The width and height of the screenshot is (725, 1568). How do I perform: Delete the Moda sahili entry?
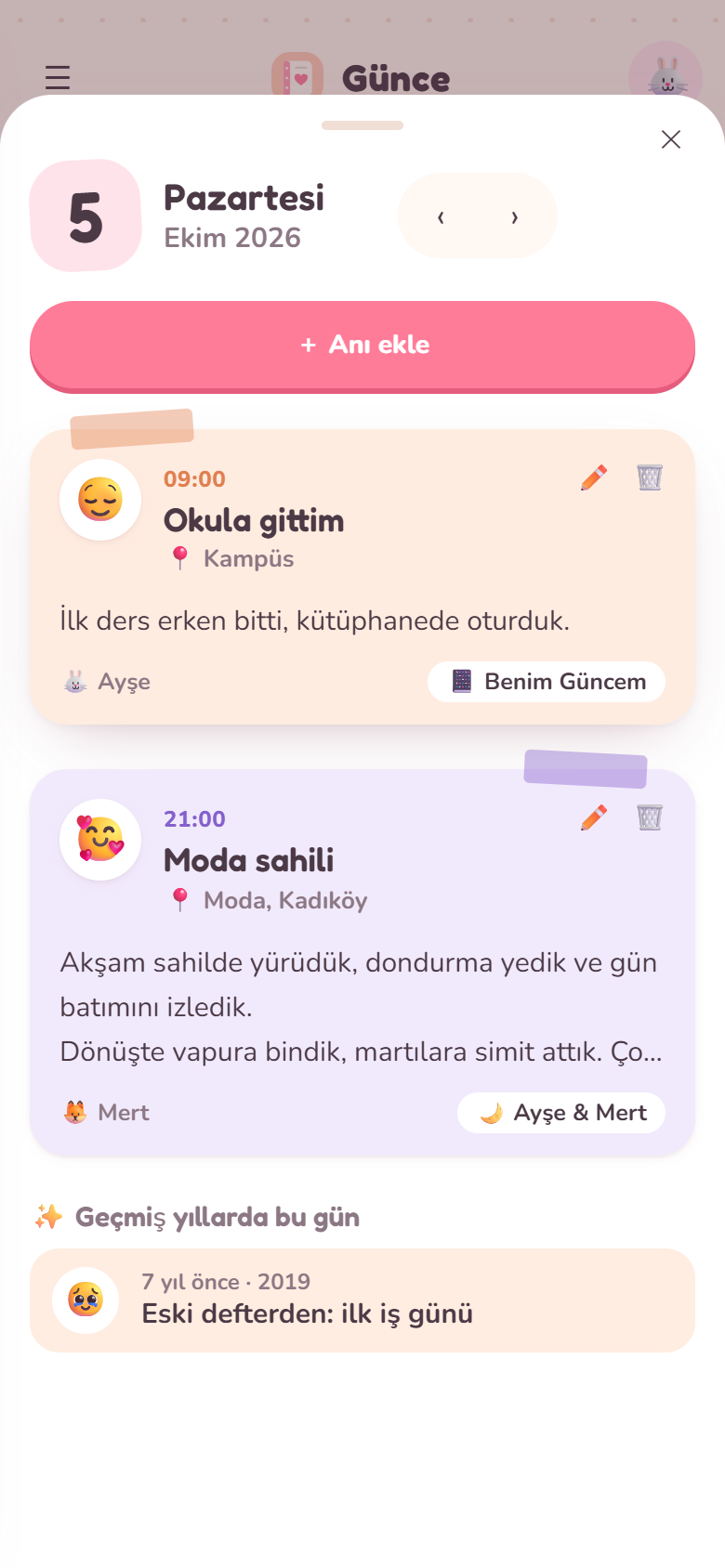coord(650,817)
